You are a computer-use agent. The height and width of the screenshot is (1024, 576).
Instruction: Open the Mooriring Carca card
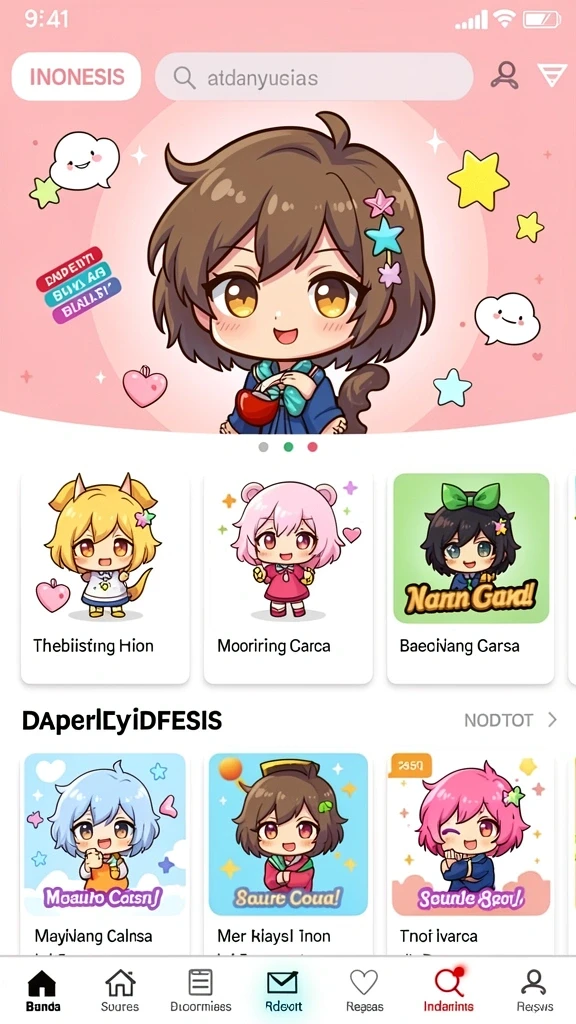coord(288,577)
